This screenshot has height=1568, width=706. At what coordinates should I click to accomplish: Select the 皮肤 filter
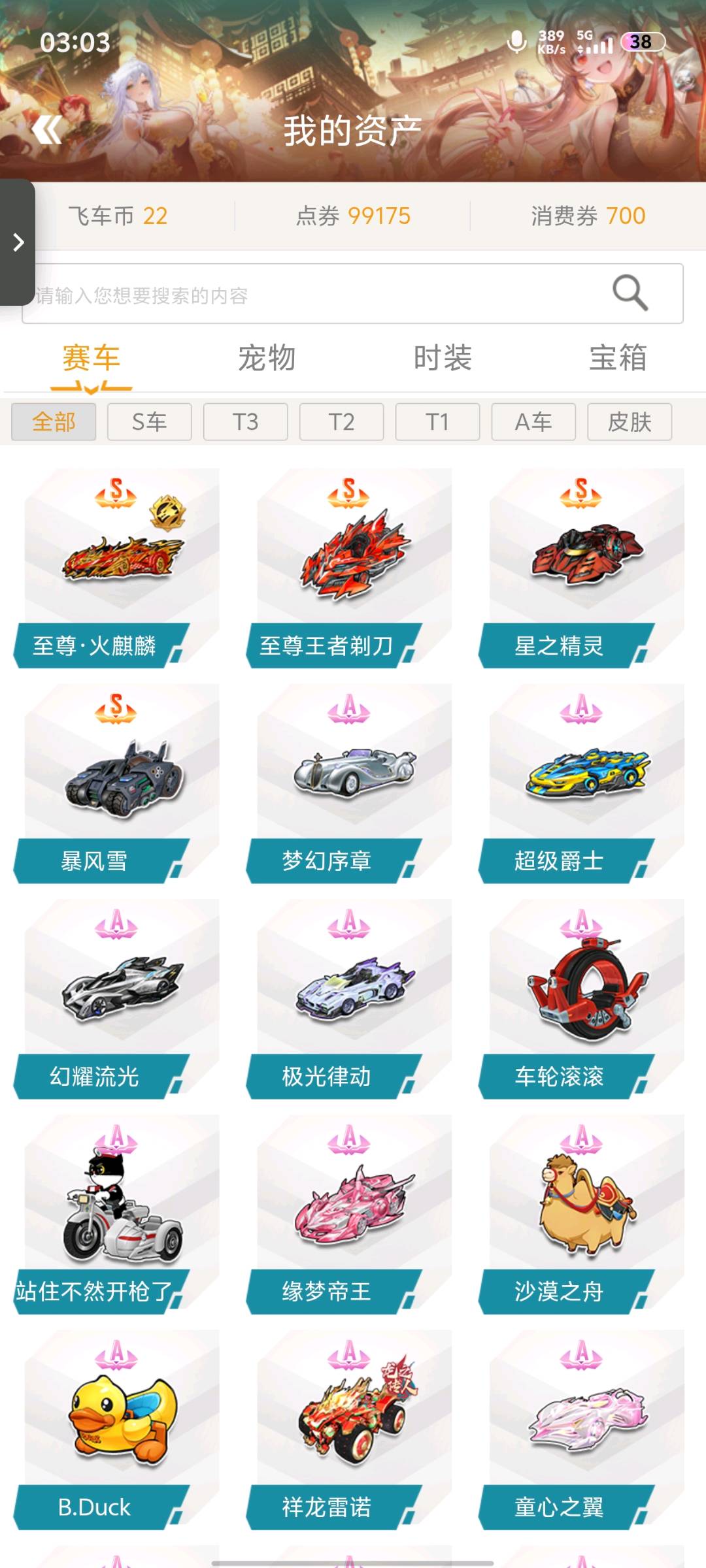click(x=630, y=422)
